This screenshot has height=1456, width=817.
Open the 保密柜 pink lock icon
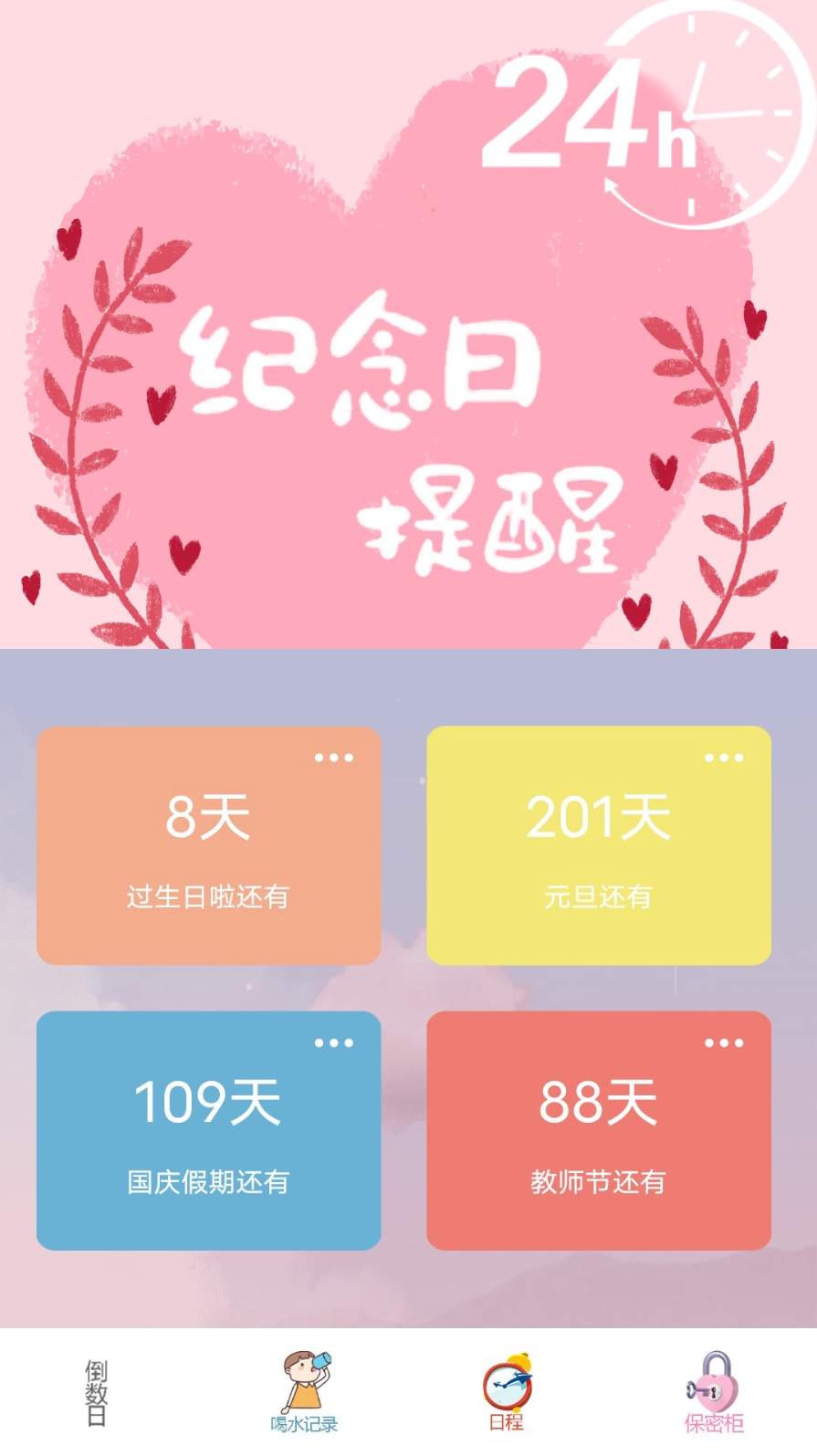715,1383
